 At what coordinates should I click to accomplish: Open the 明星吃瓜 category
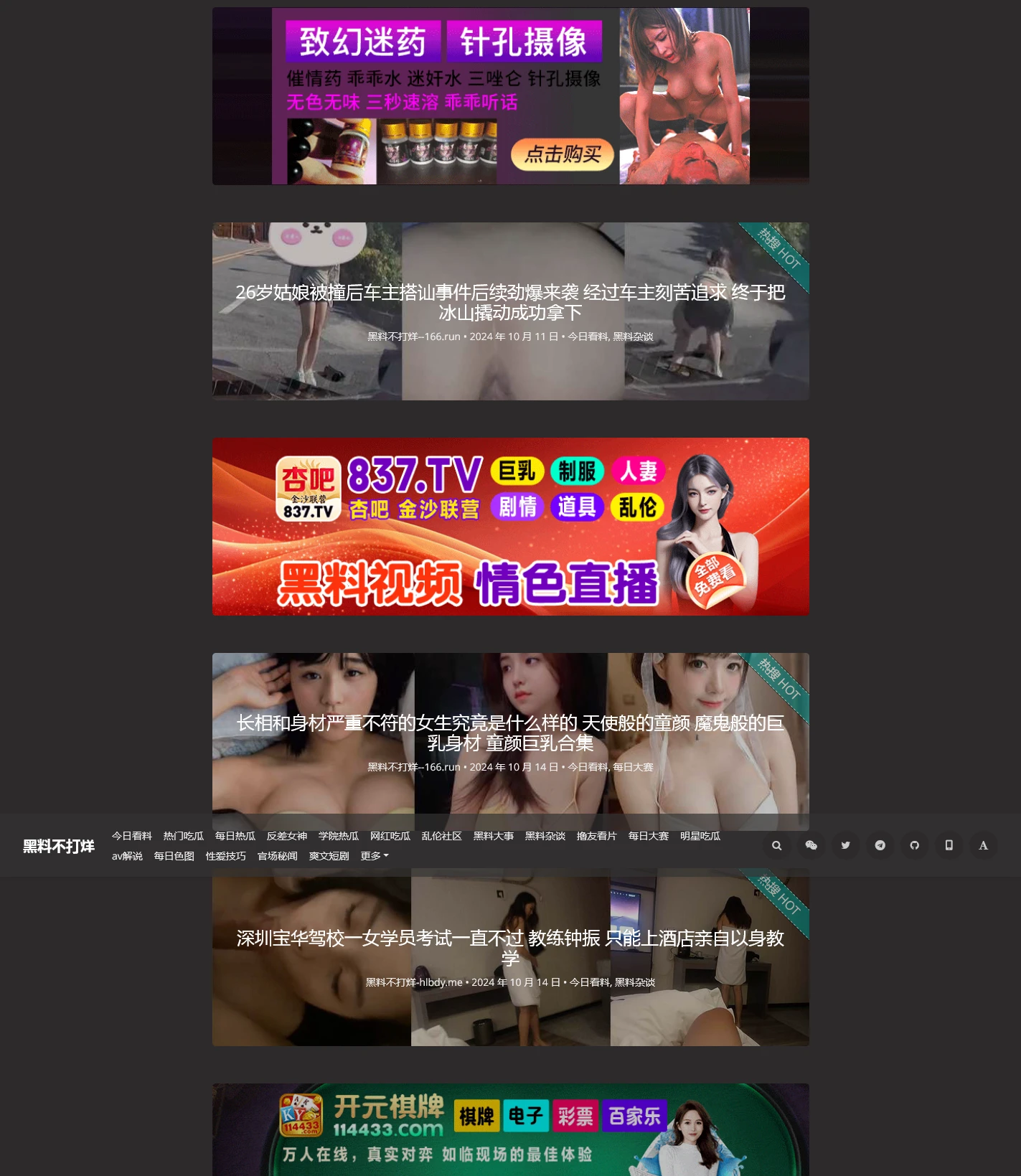pyautogui.click(x=700, y=836)
